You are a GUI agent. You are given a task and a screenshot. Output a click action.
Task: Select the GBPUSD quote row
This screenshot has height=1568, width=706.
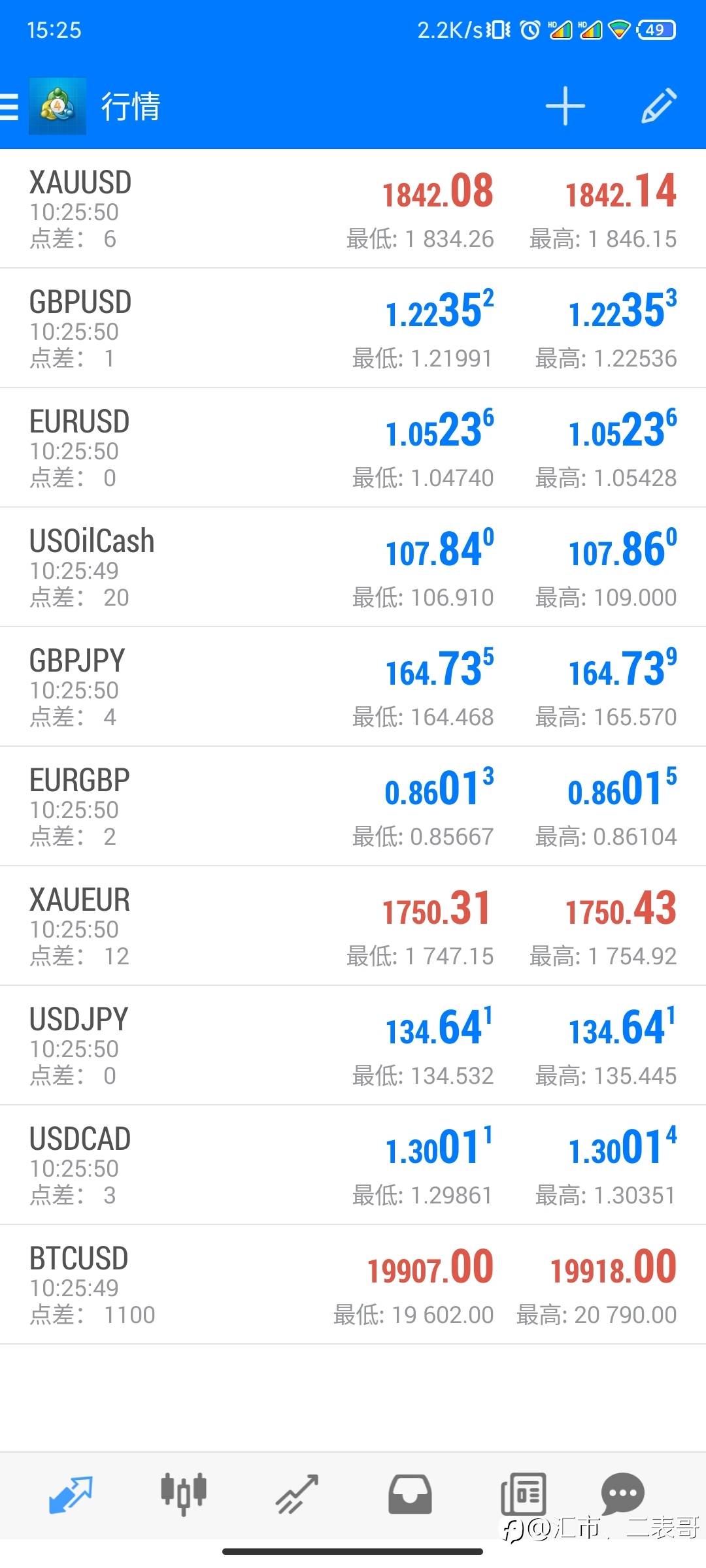click(x=353, y=328)
